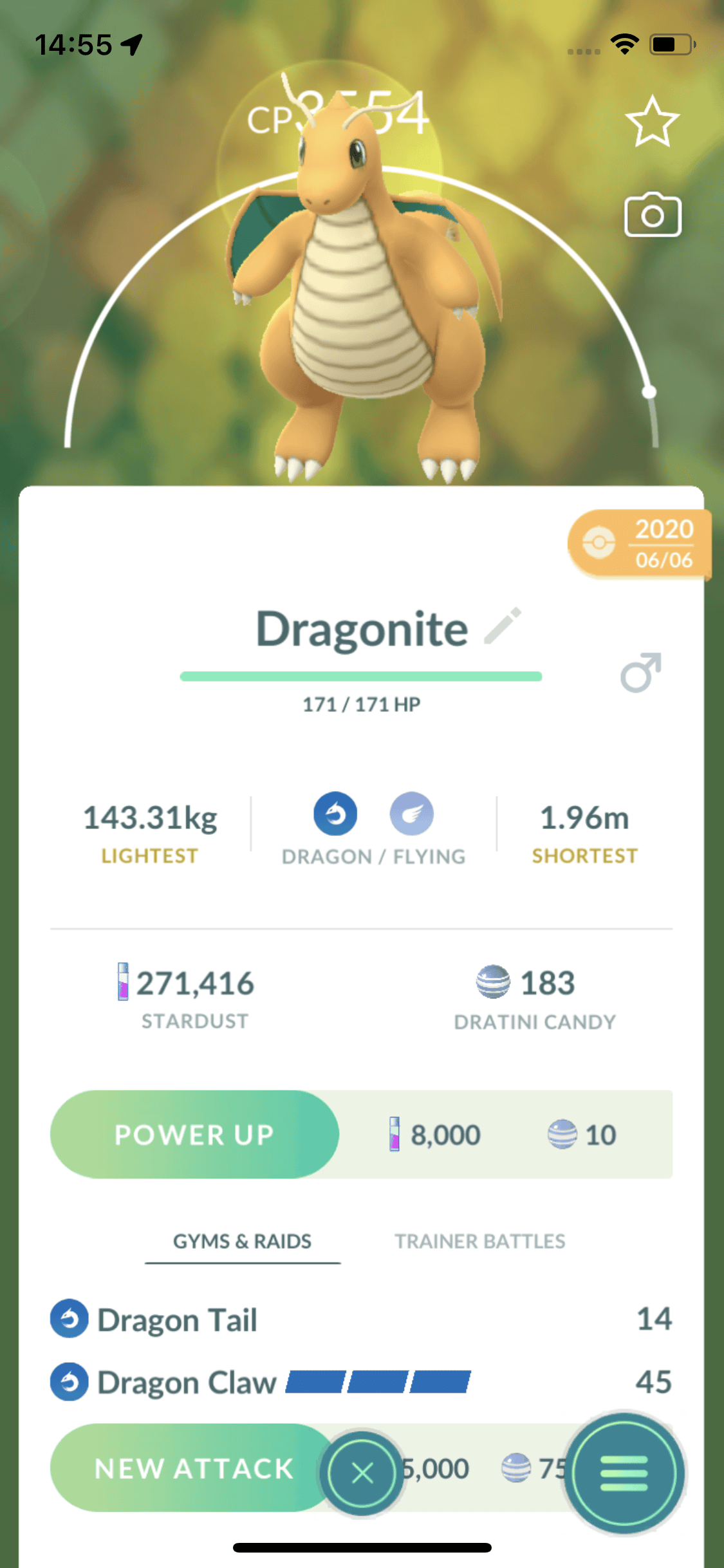Close the Dragonite details screen
The image size is (724, 1568).
(362, 1472)
